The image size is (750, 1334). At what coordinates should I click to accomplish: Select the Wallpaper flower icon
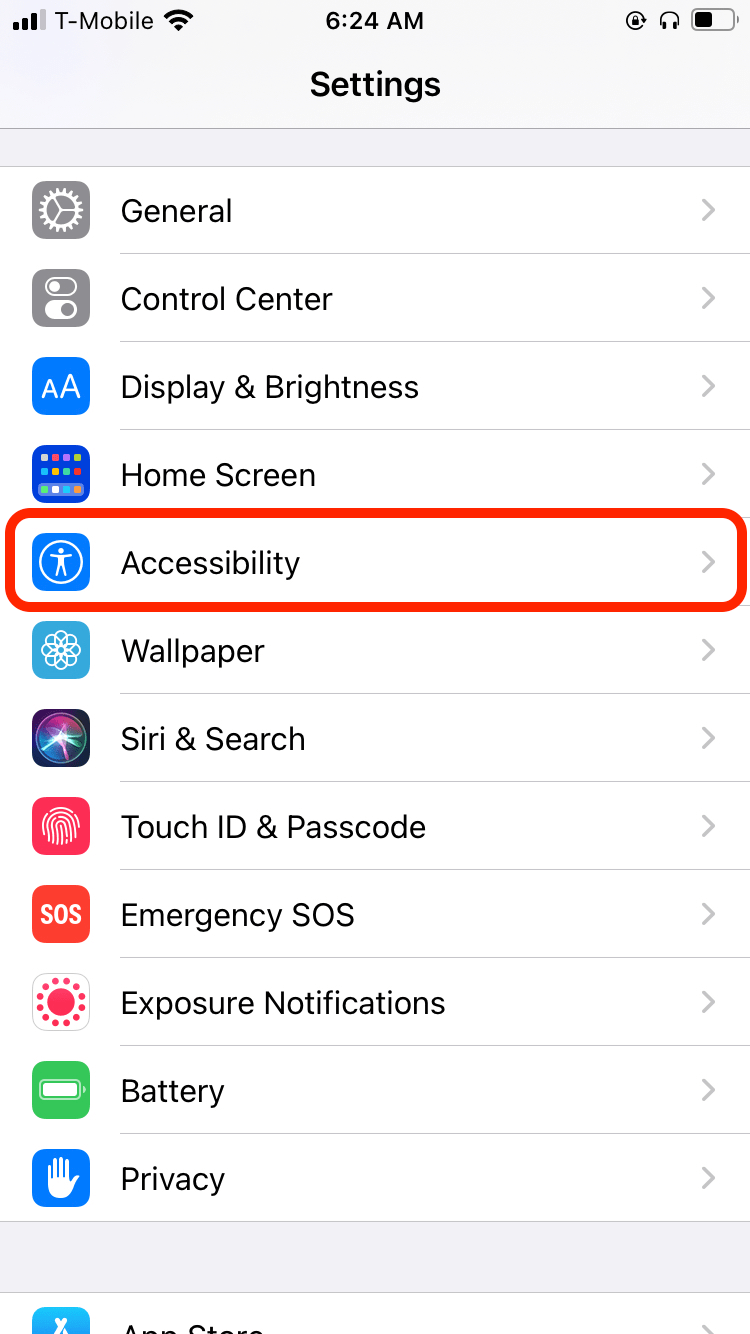(x=60, y=650)
